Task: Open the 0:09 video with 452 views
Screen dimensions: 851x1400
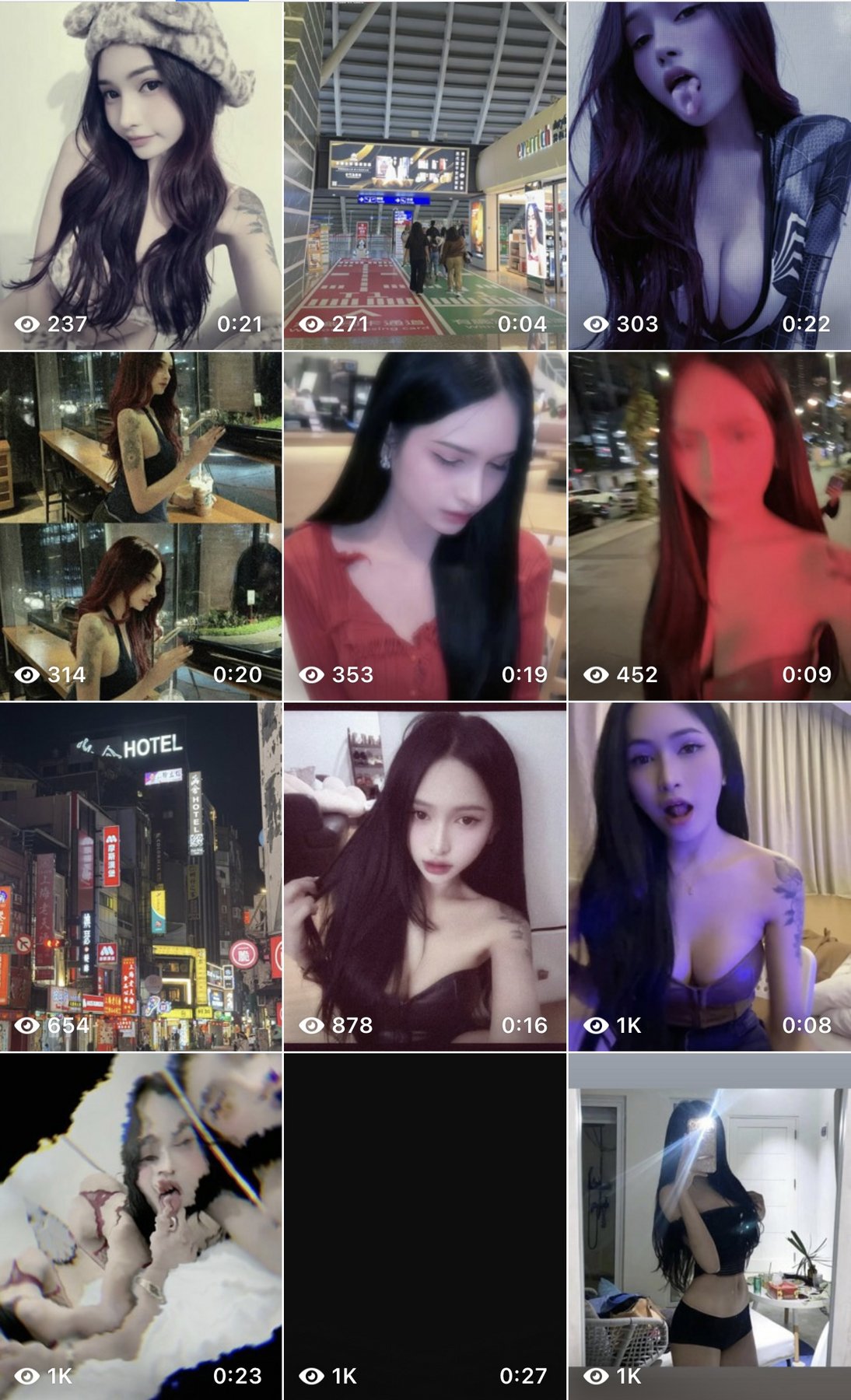Action: click(709, 527)
